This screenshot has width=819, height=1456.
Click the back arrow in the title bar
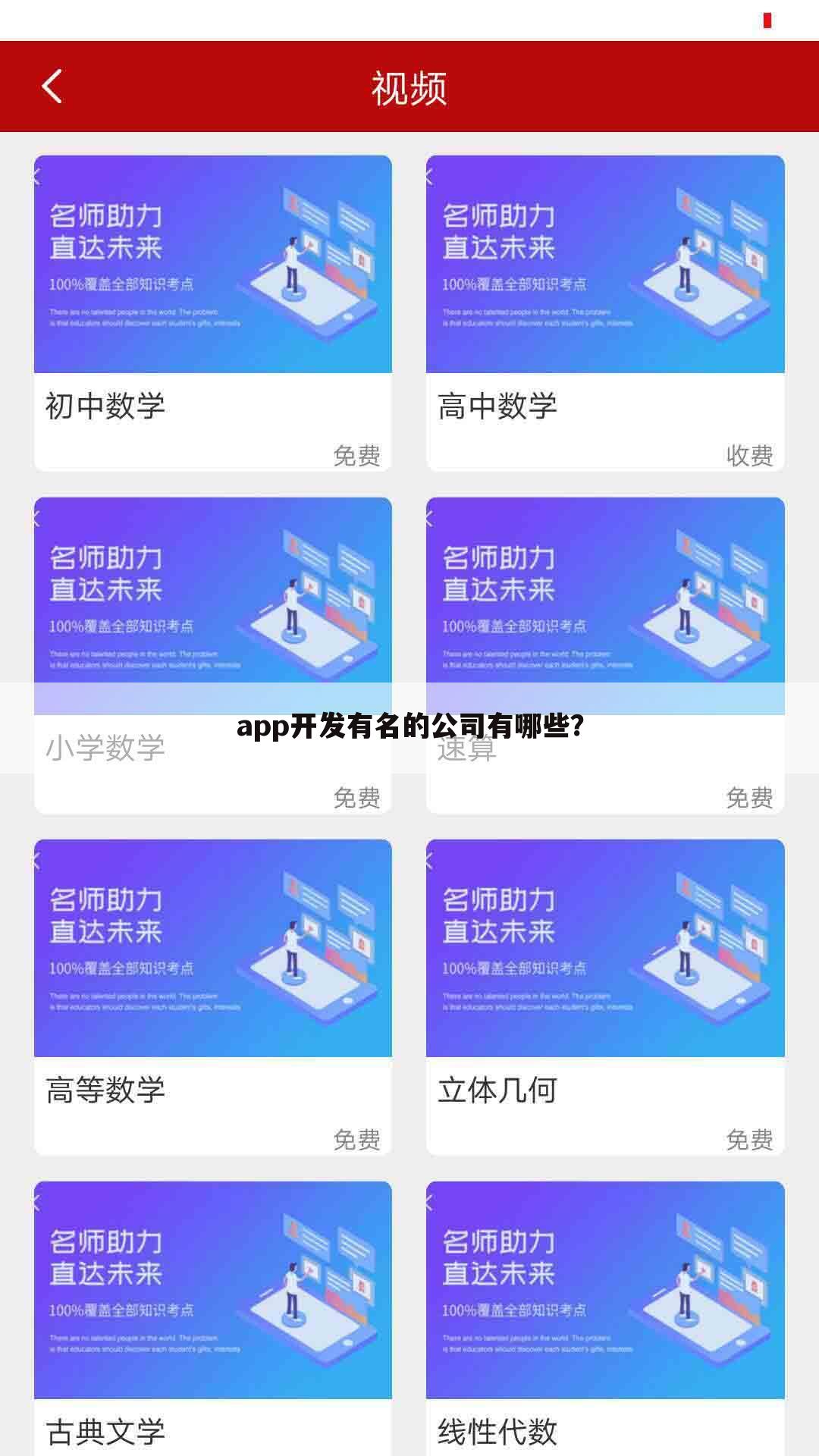pos(50,88)
